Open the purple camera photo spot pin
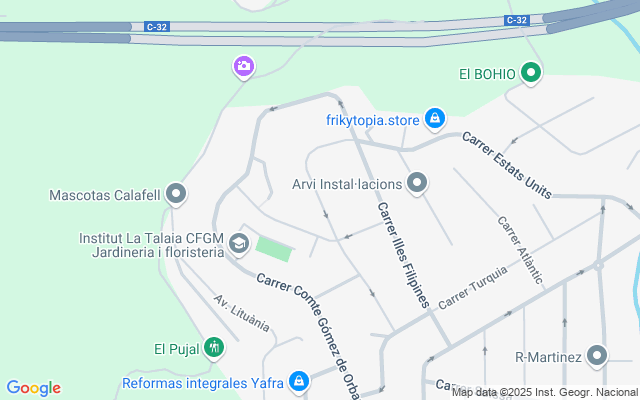 pyautogui.click(x=243, y=67)
